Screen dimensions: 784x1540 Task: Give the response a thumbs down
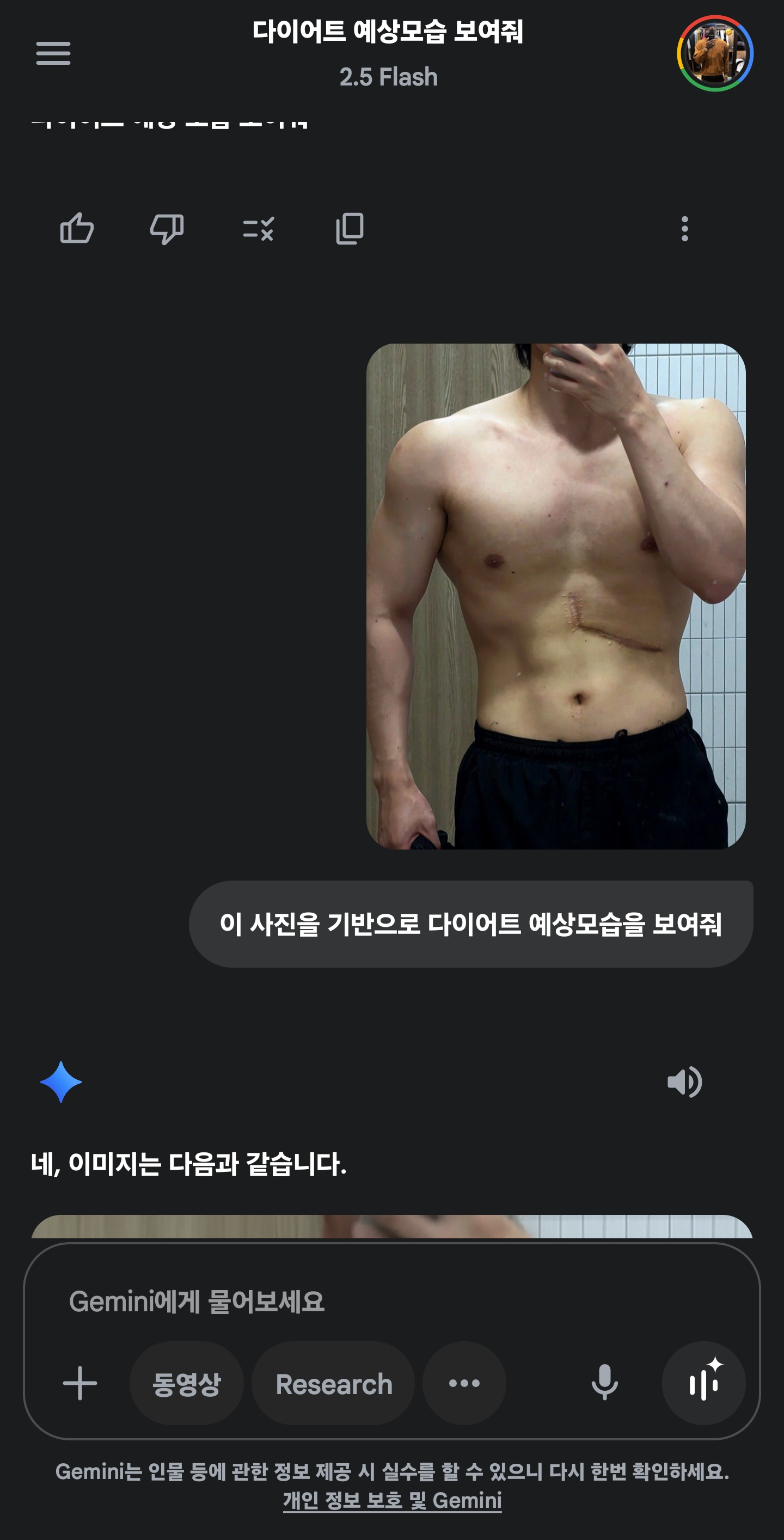167,228
